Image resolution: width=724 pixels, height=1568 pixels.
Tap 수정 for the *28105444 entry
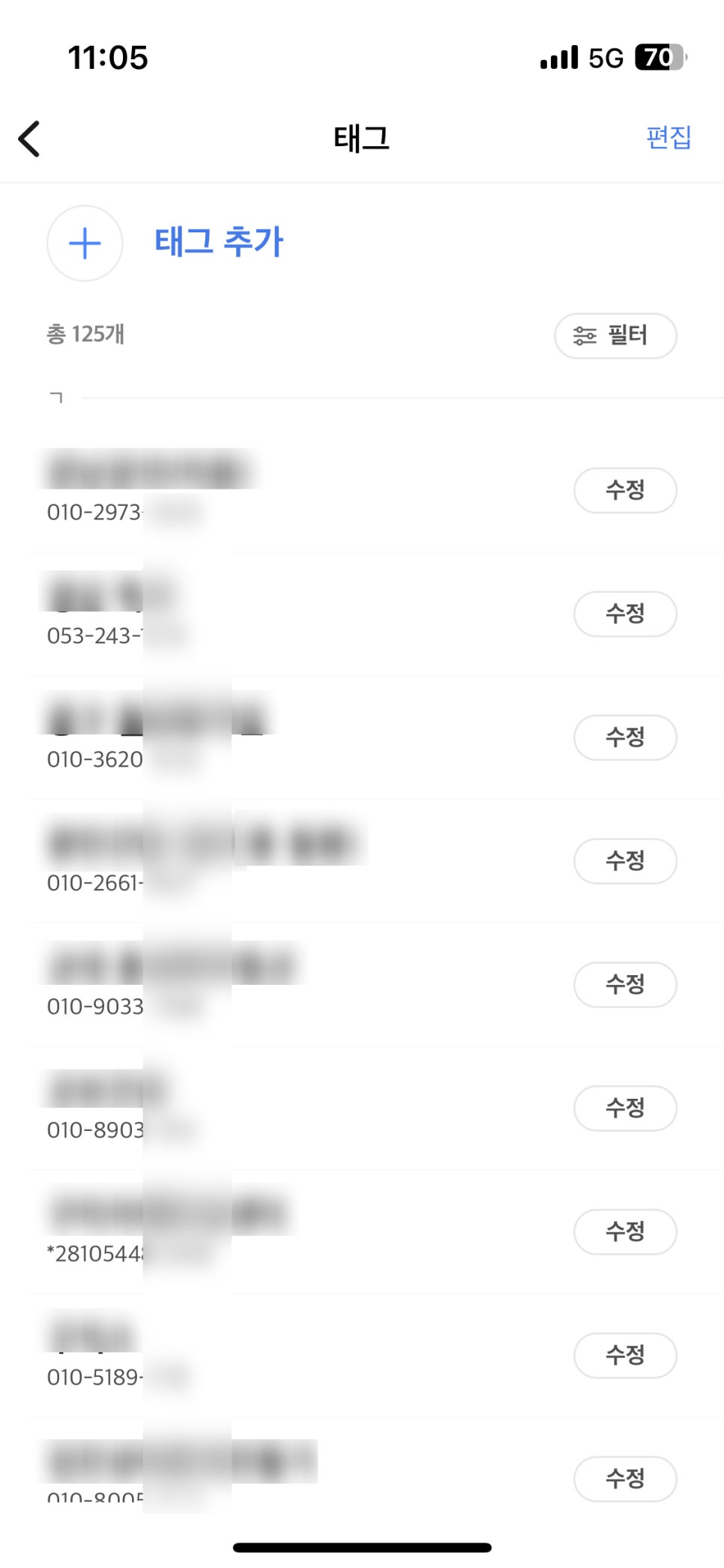625,1233
